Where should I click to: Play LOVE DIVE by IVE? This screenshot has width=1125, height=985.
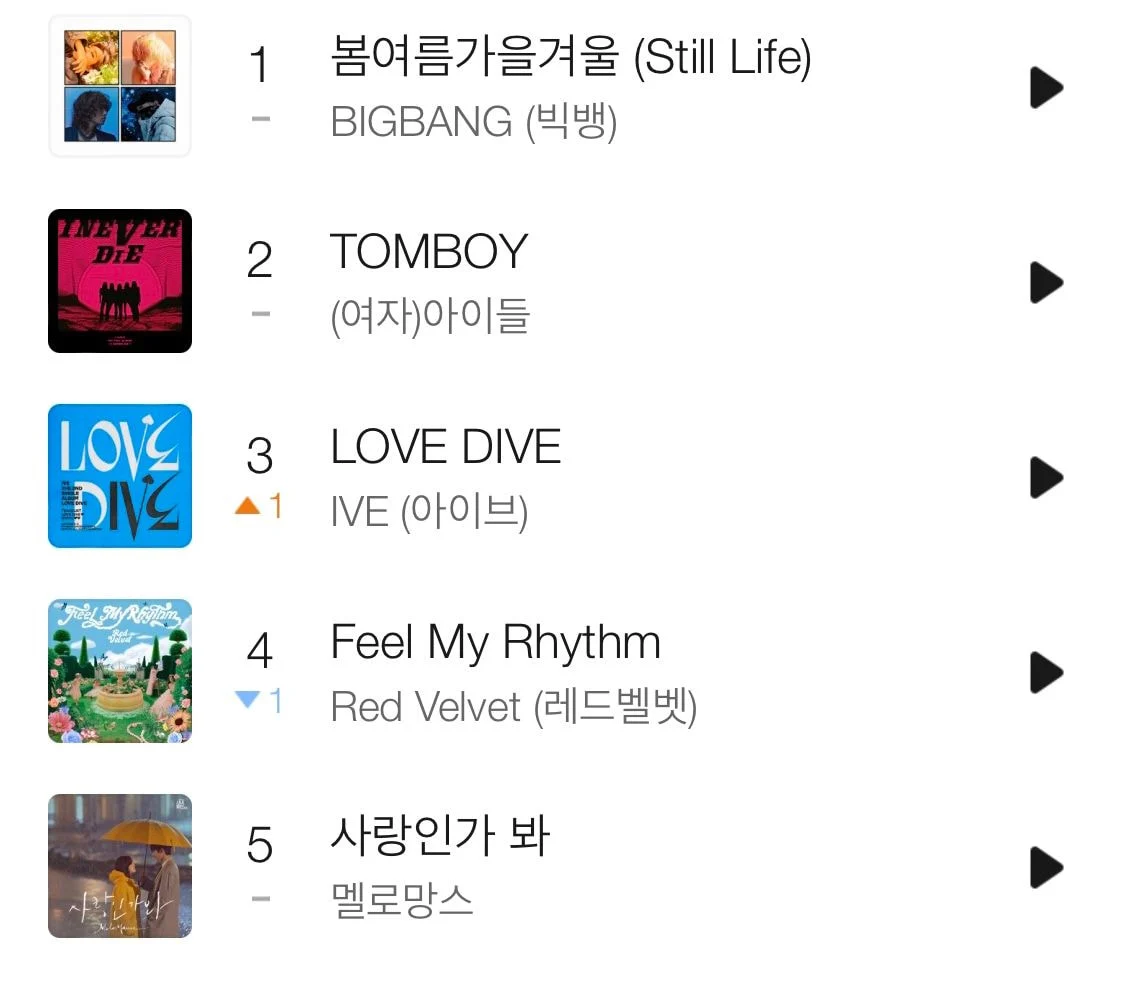pyautogui.click(x=1046, y=477)
